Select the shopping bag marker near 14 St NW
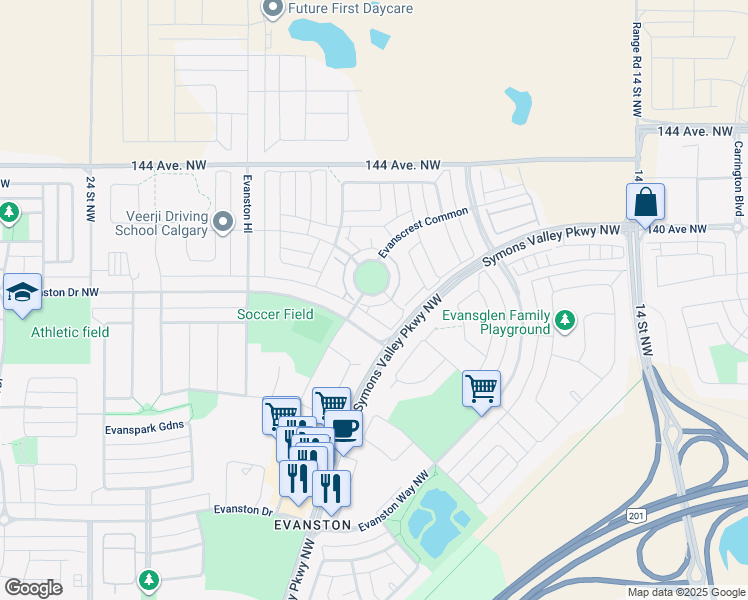748x600 pixels. click(x=646, y=201)
